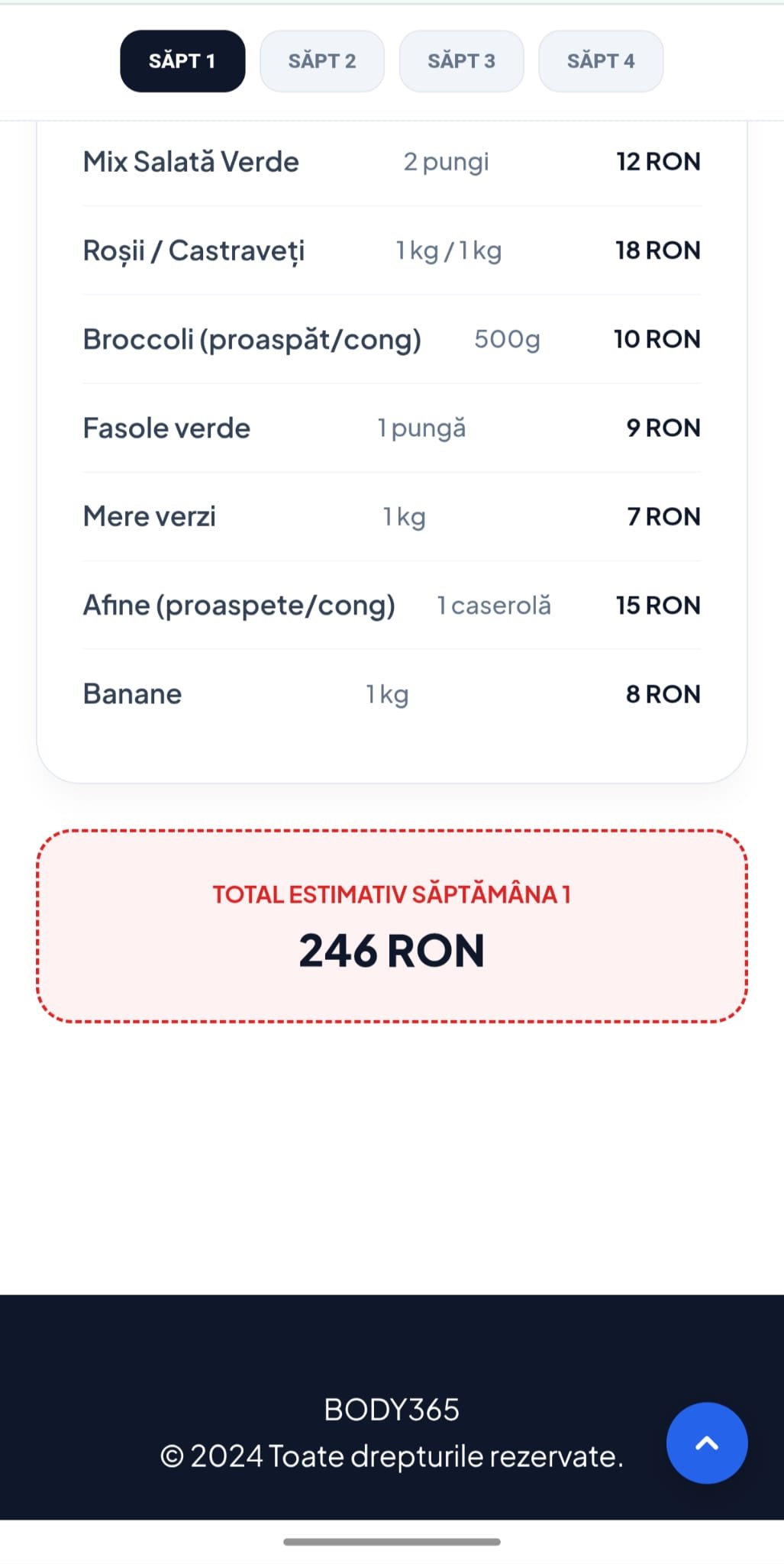Viewport: 784px width, 1564px height.
Task: Select the SĂPT 1 week tab
Action: click(x=182, y=61)
